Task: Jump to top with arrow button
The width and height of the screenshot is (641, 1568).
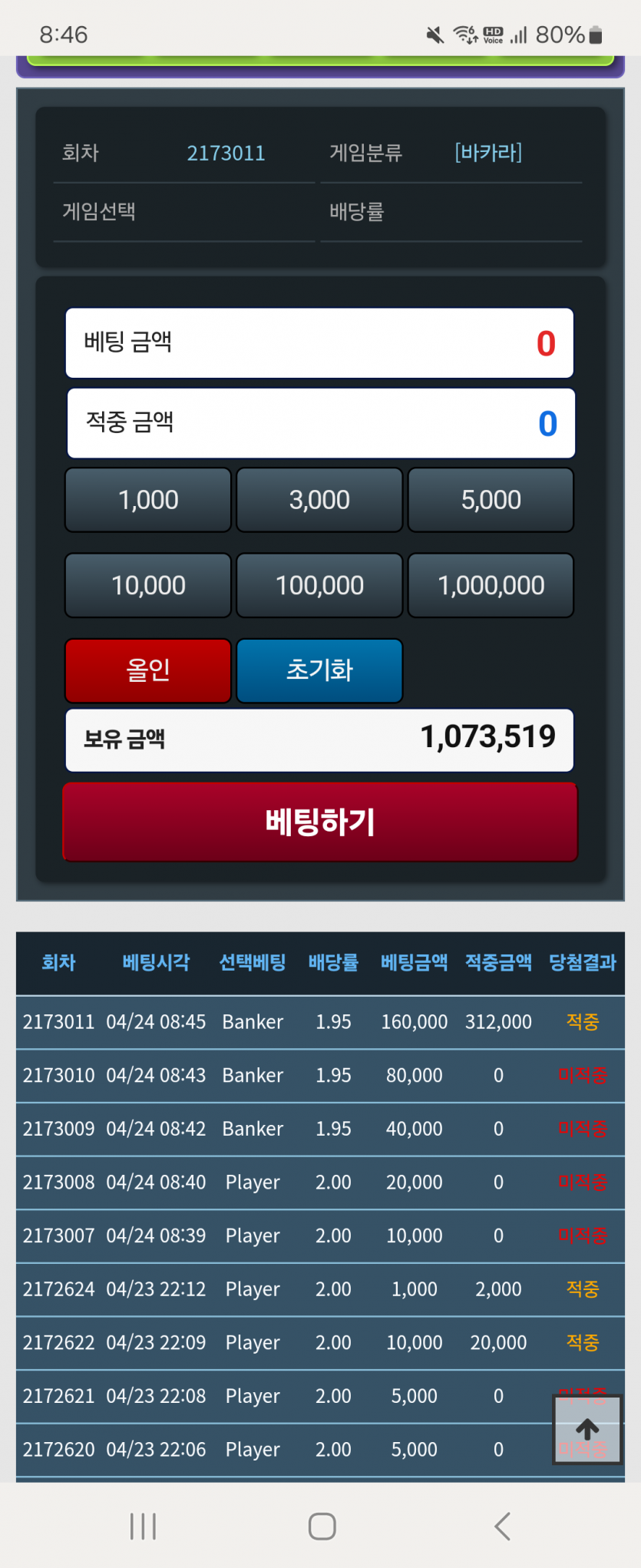Action: 587,1430
